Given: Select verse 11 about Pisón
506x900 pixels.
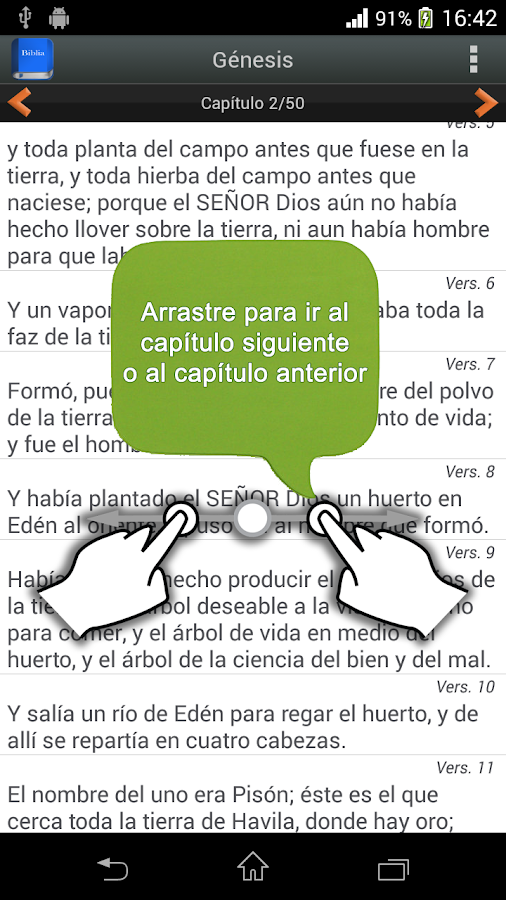Looking at the screenshot, I should 253,795.
